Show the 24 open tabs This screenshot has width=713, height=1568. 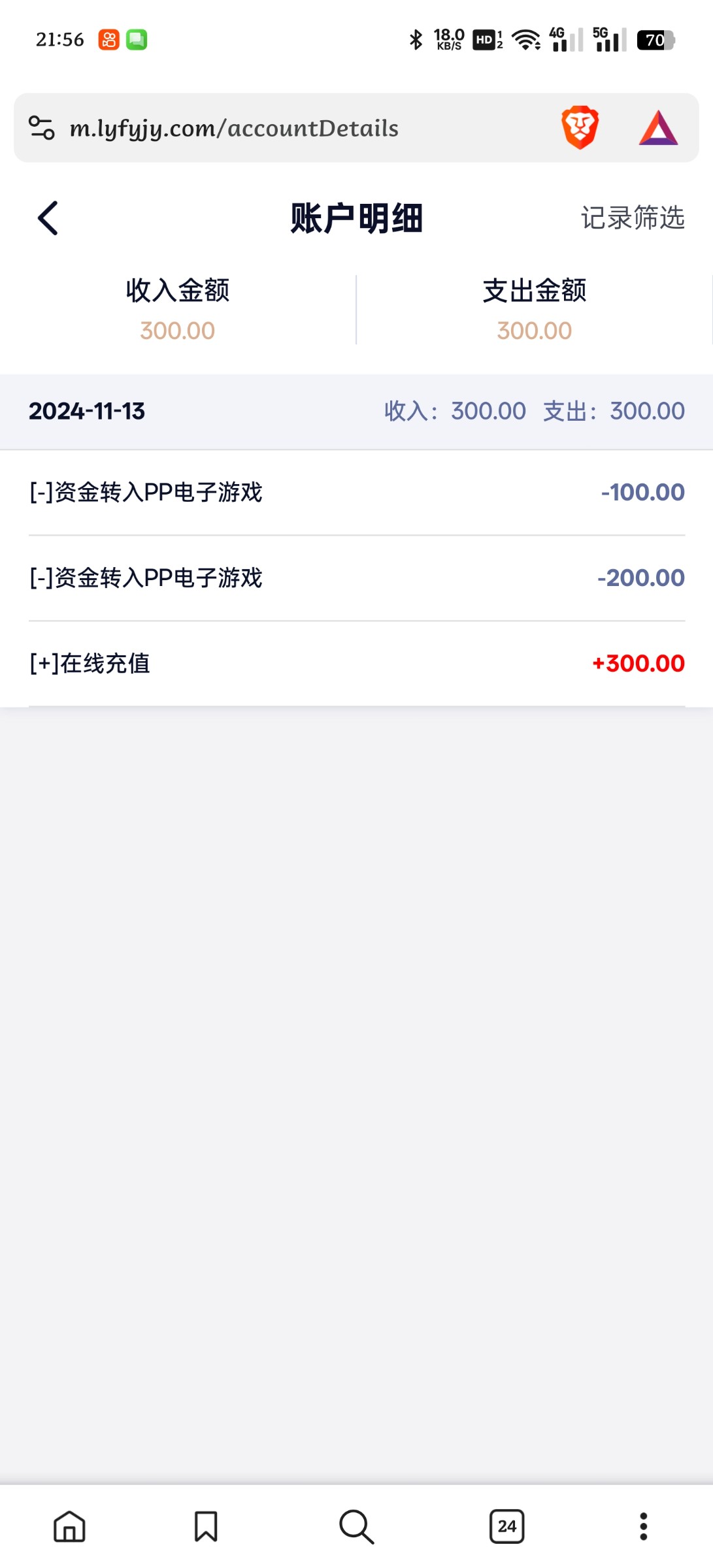pos(506,1526)
